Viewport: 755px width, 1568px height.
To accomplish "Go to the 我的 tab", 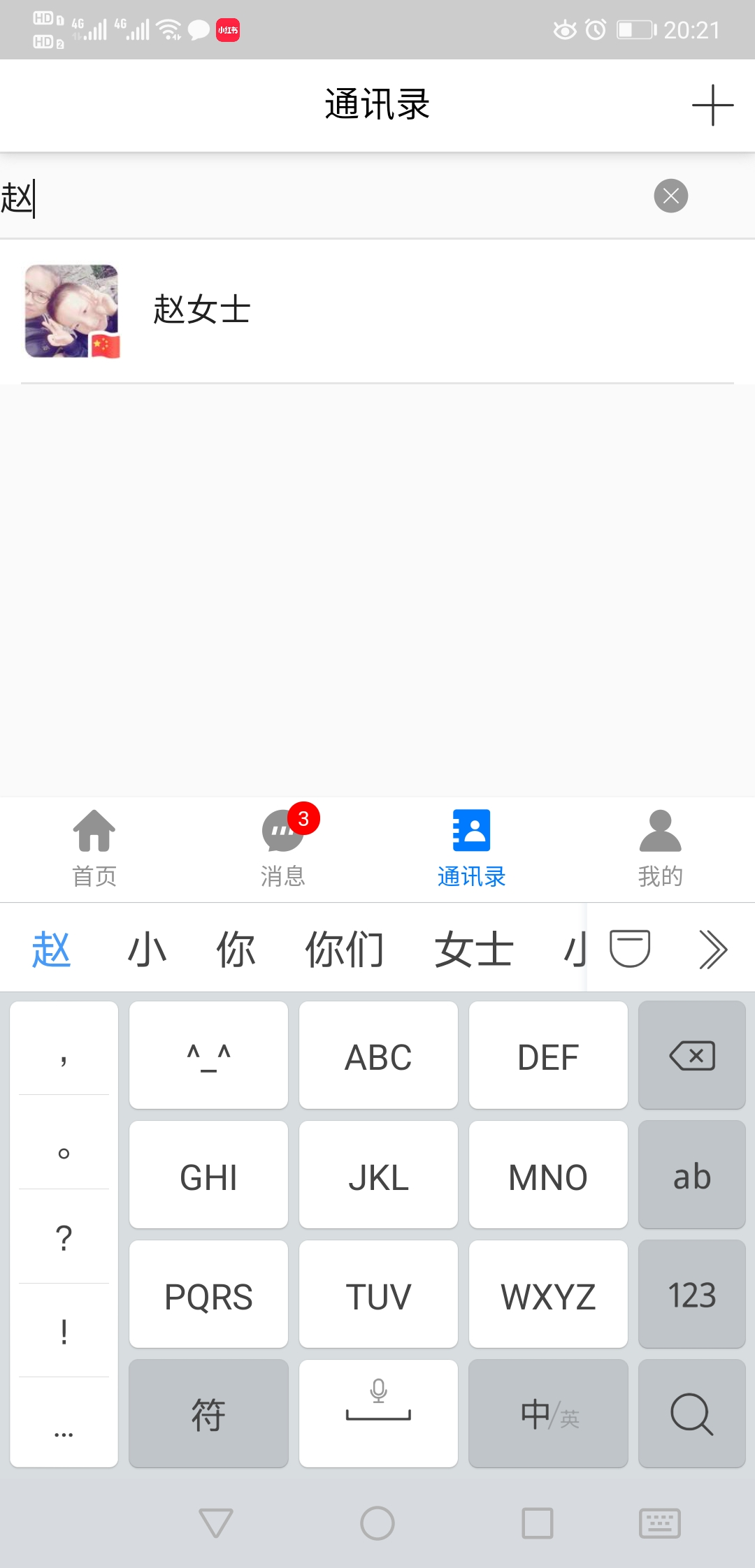I will coord(660,848).
